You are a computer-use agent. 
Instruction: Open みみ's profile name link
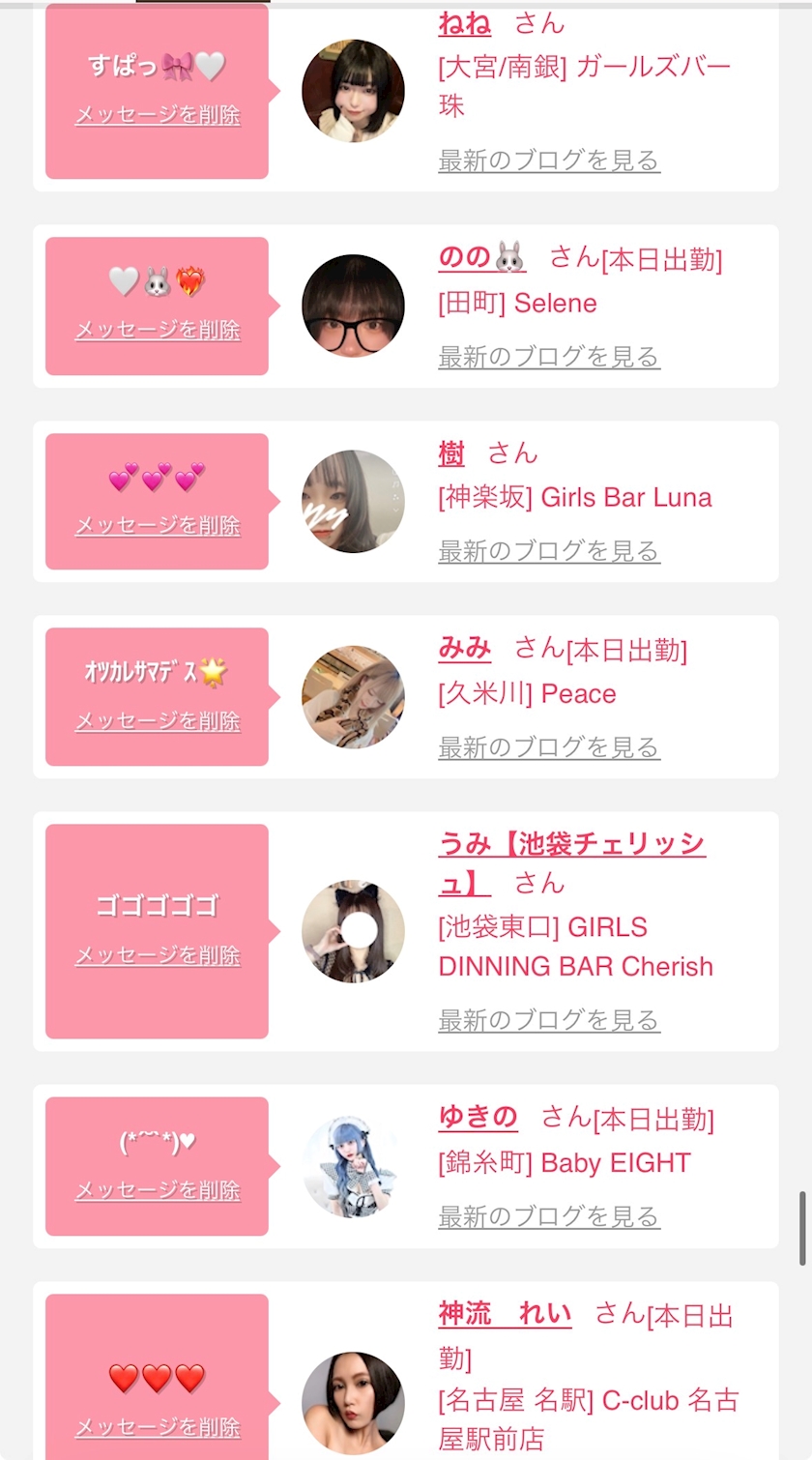click(464, 649)
